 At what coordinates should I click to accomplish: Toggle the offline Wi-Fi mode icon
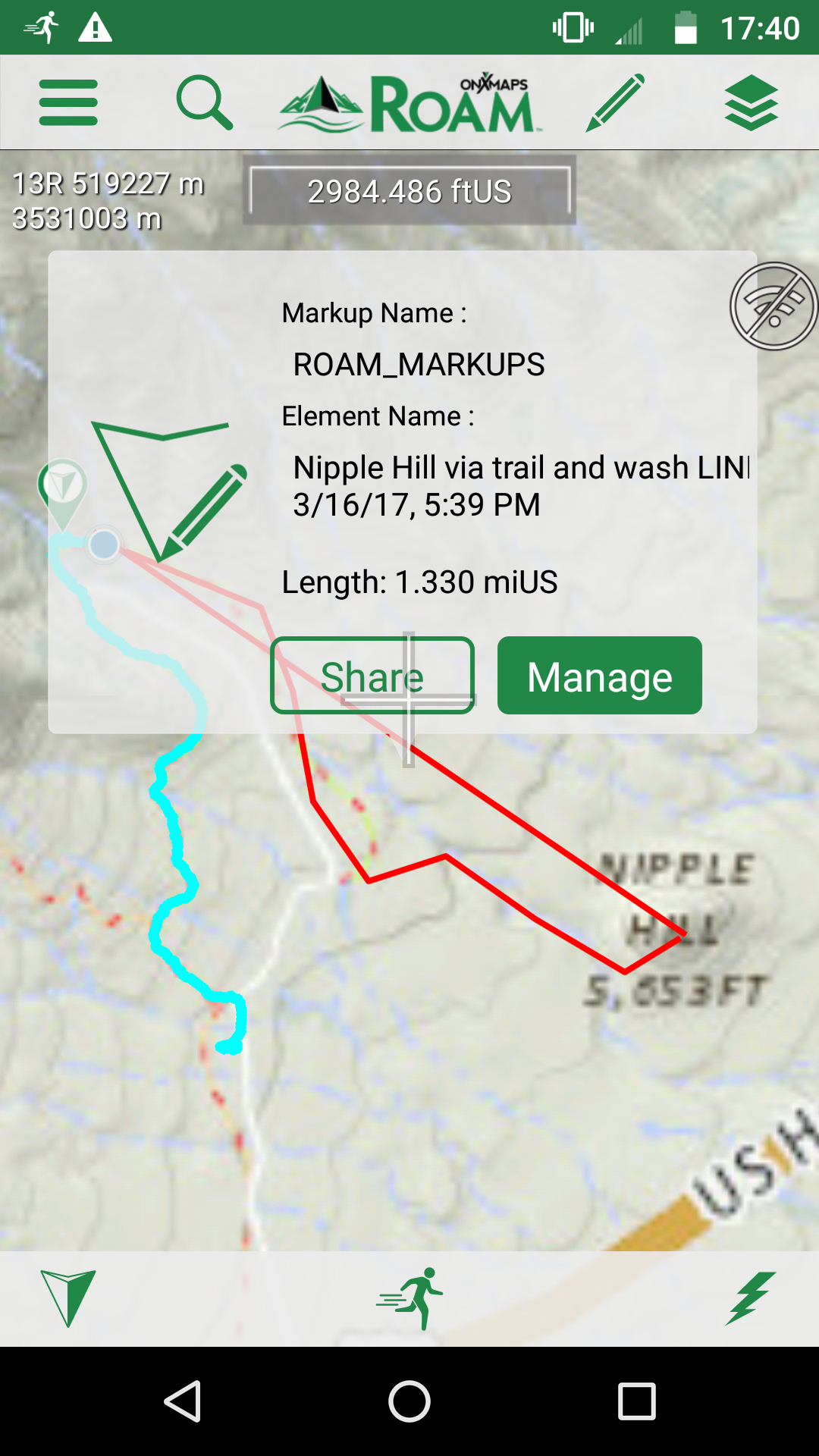(x=773, y=306)
